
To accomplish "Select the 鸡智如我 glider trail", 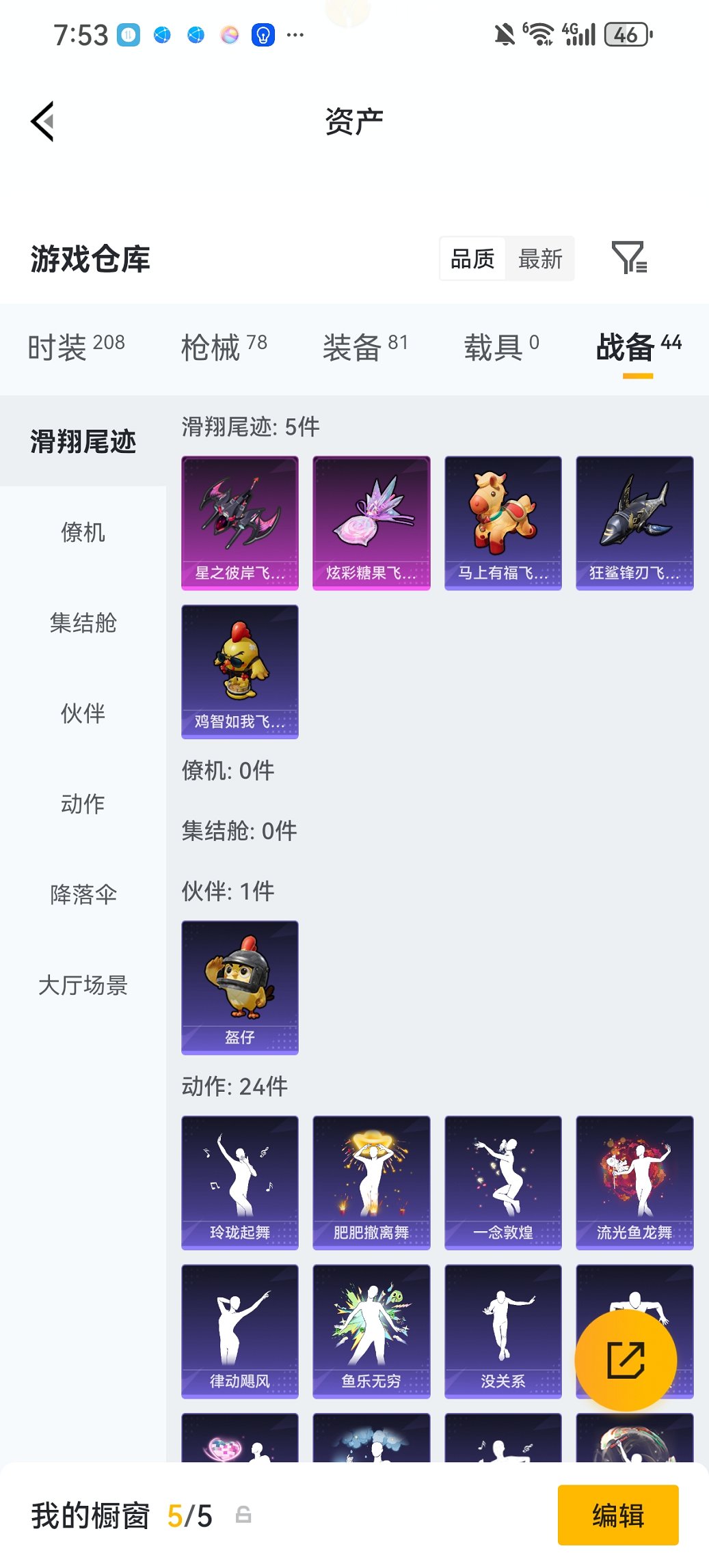I will tap(239, 672).
